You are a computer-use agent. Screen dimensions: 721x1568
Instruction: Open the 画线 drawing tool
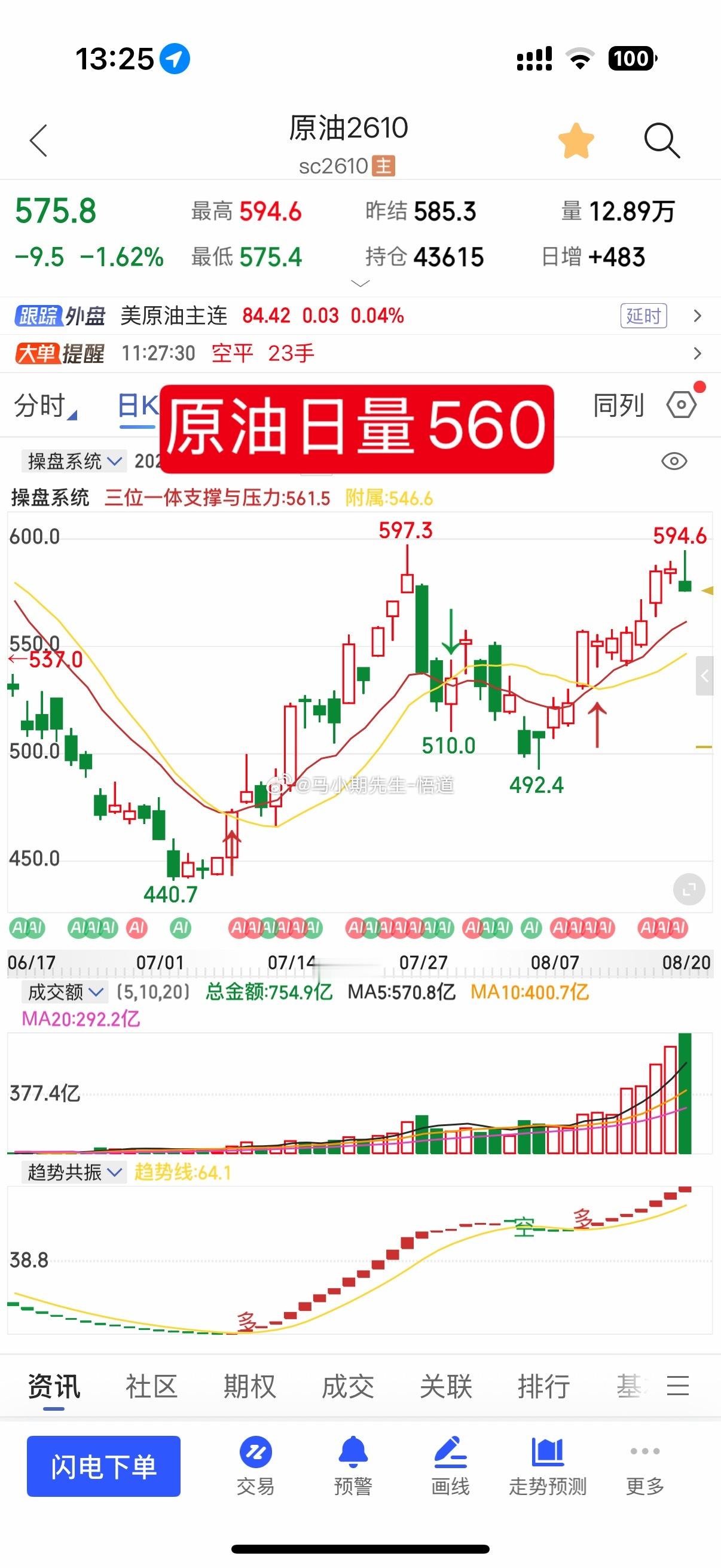[x=450, y=1466]
